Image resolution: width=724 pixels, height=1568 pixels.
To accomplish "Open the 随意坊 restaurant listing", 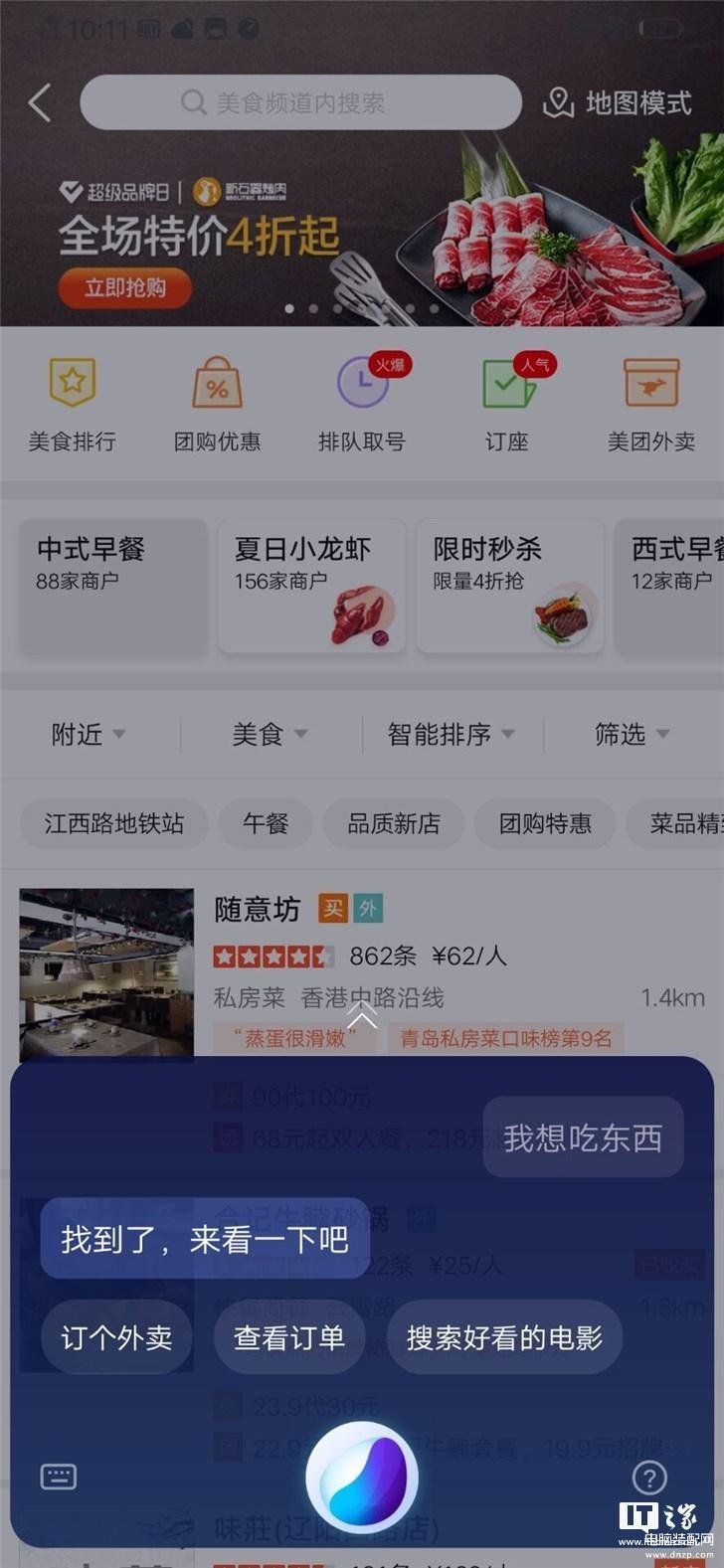I will tap(257, 909).
